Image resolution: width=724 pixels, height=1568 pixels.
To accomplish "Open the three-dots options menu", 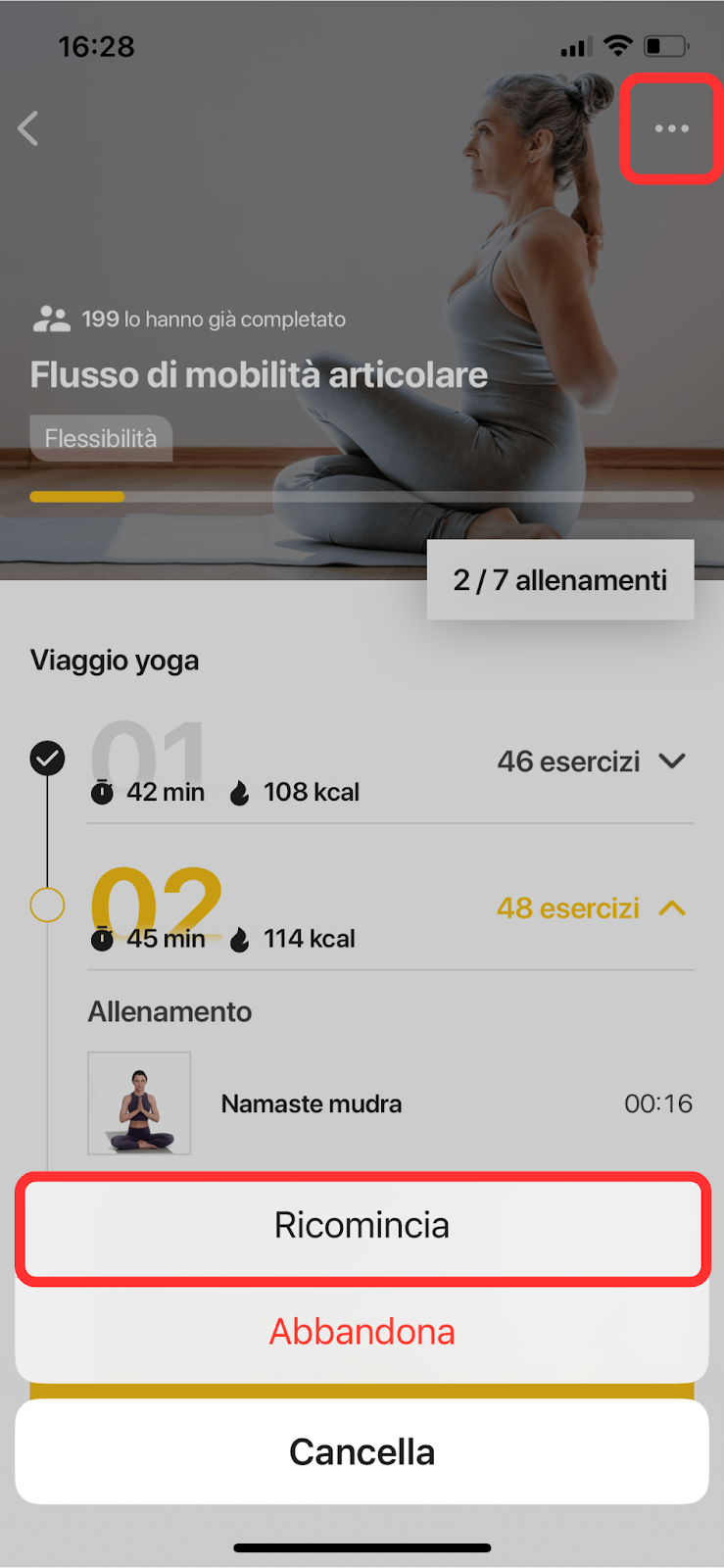I will (x=671, y=128).
